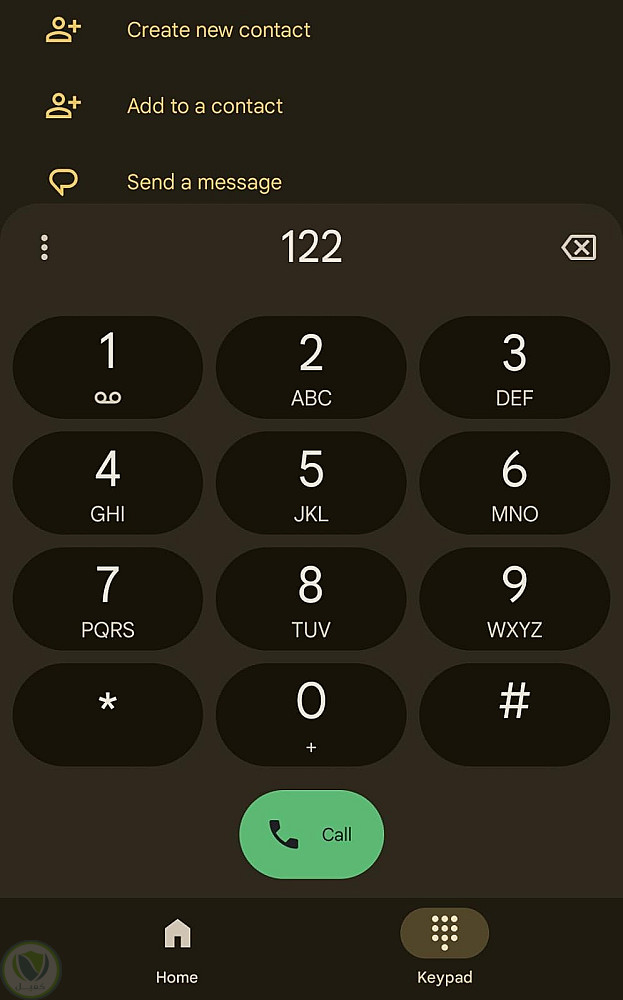
Task: Dial digit 0 on the keypad
Action: point(311,714)
